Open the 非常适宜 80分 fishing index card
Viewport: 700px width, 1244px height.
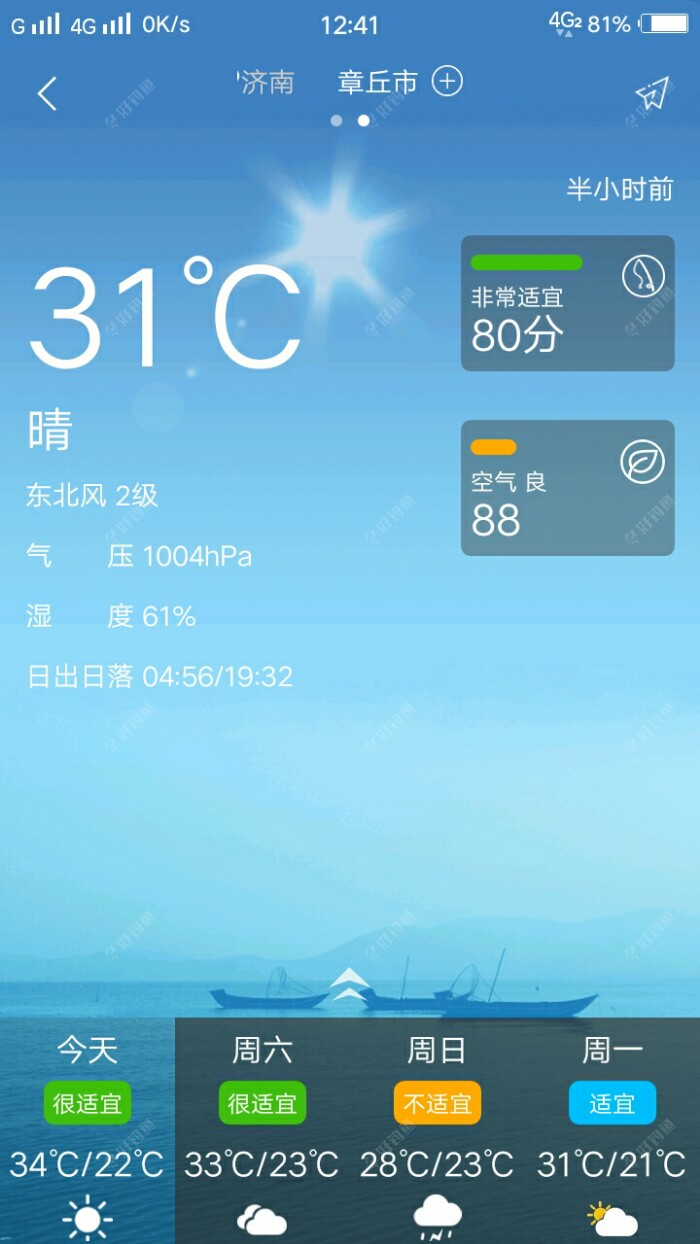[x=567, y=303]
